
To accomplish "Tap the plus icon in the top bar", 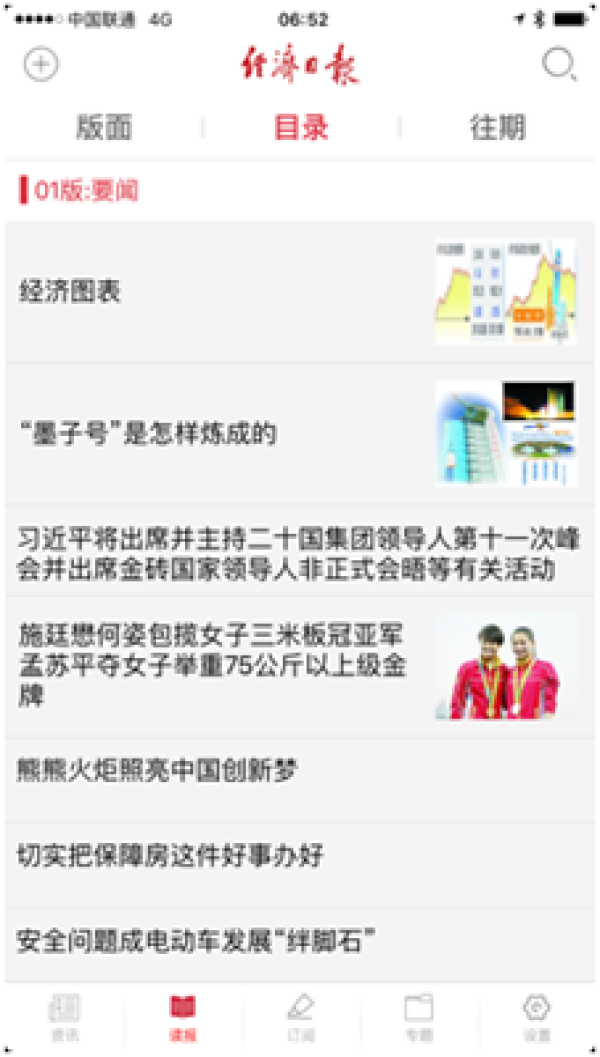I will point(41,65).
